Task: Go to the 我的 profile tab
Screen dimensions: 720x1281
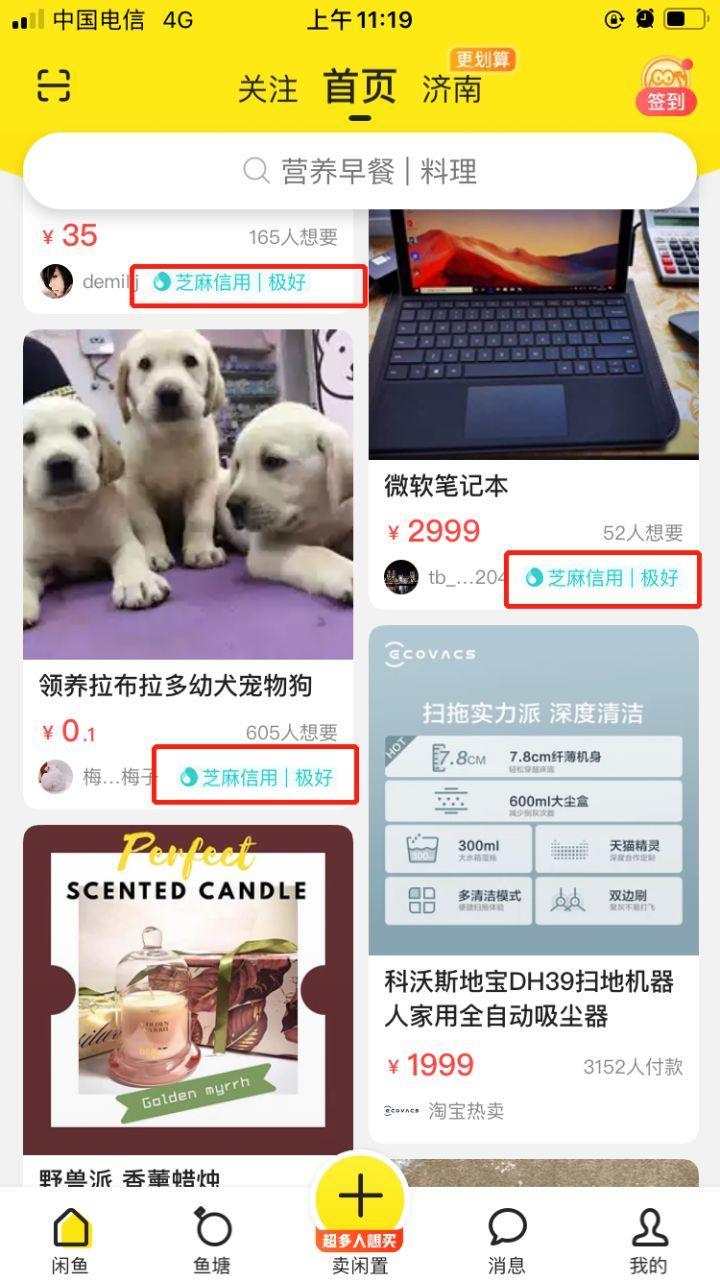Action: pos(649,1240)
